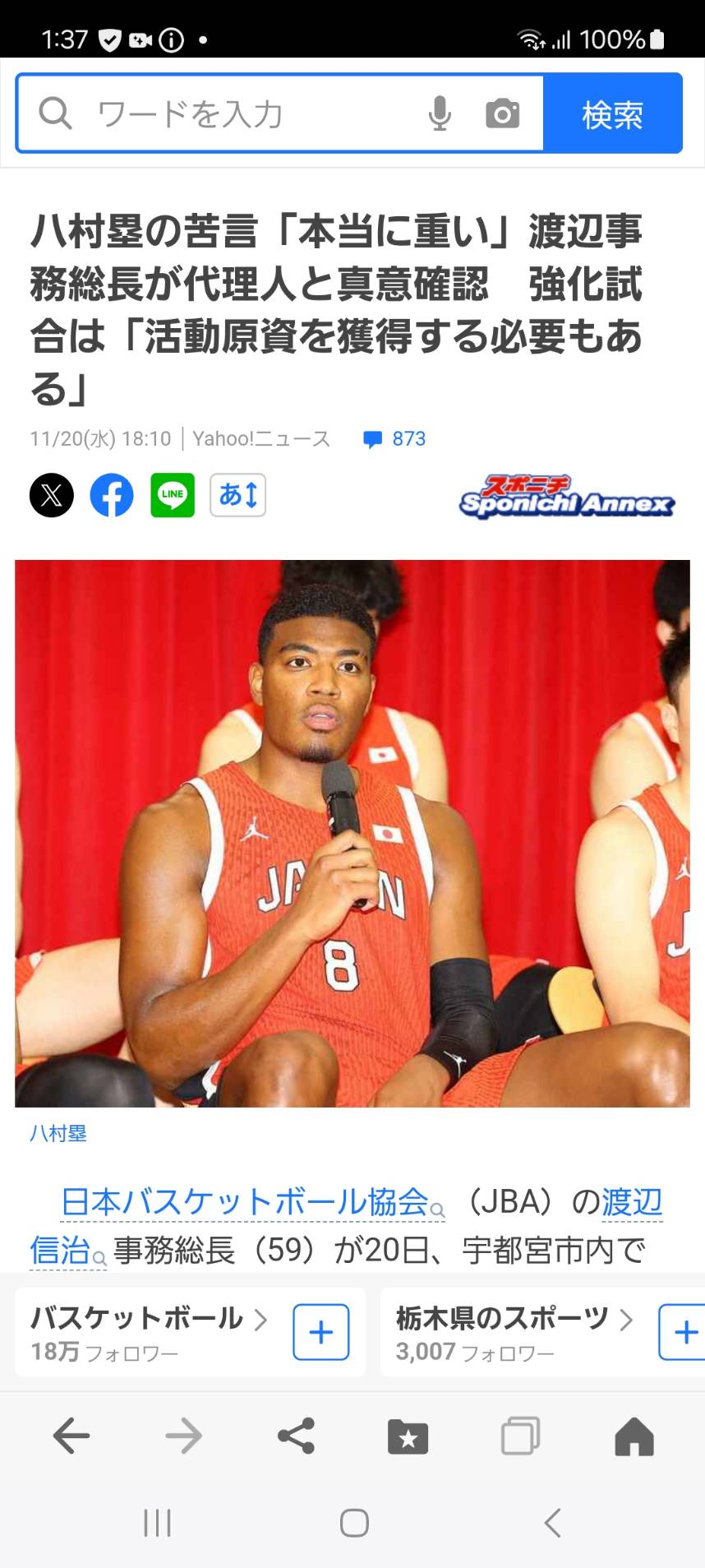Share article via LINE

click(173, 495)
